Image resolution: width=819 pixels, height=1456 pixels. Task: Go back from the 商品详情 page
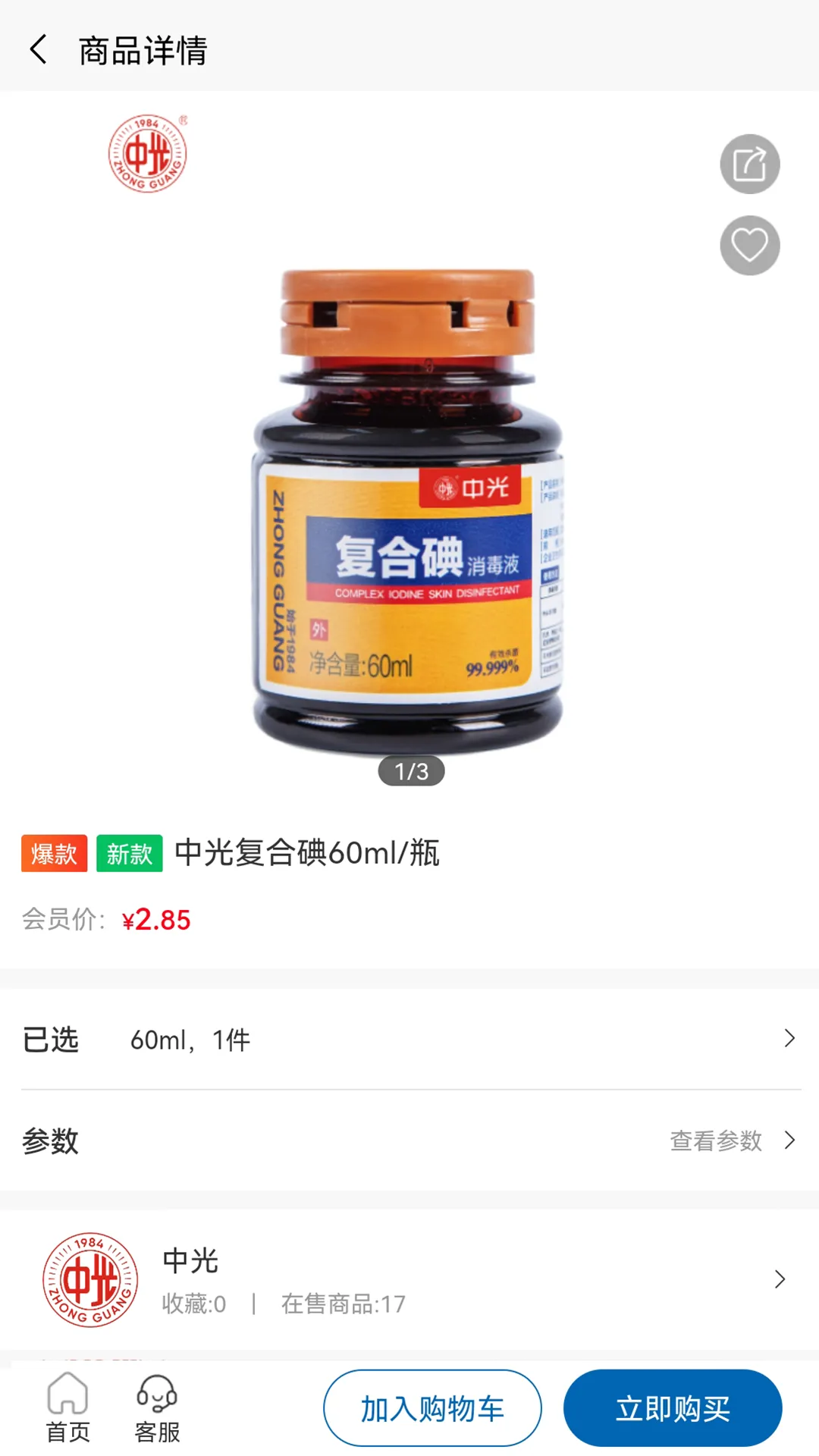(x=38, y=50)
